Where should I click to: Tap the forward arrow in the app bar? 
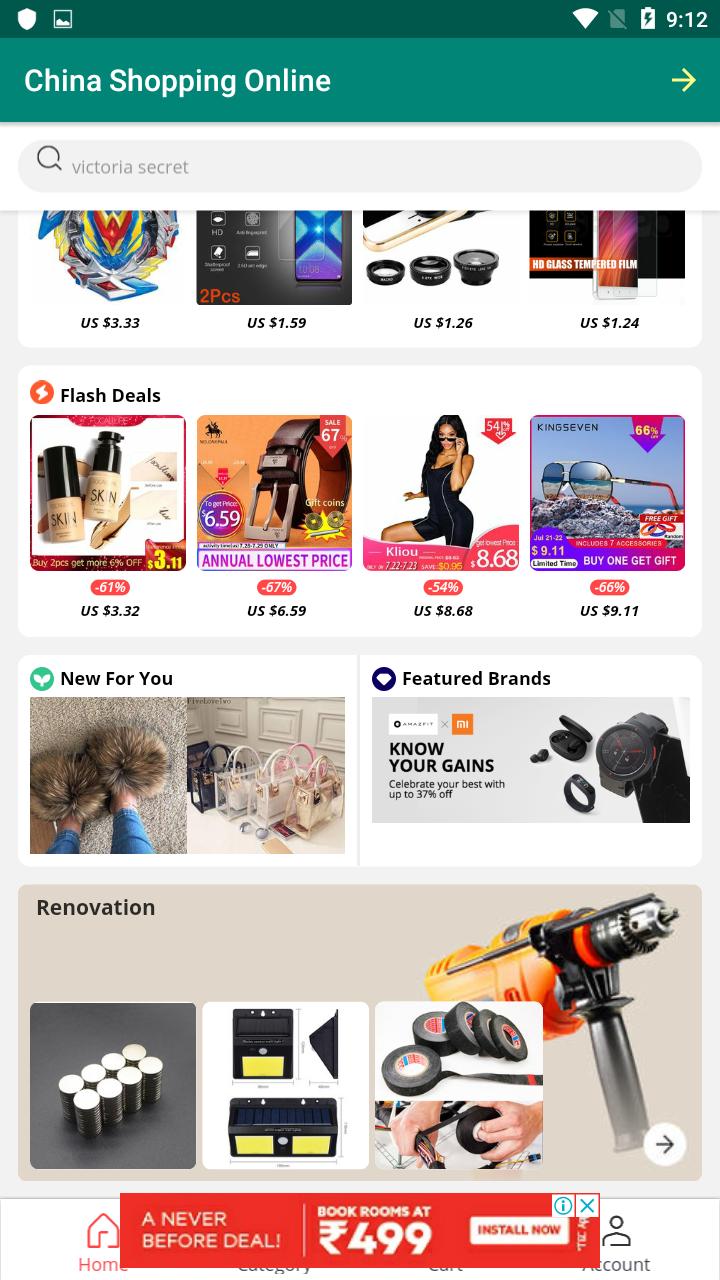pyautogui.click(x=683, y=80)
